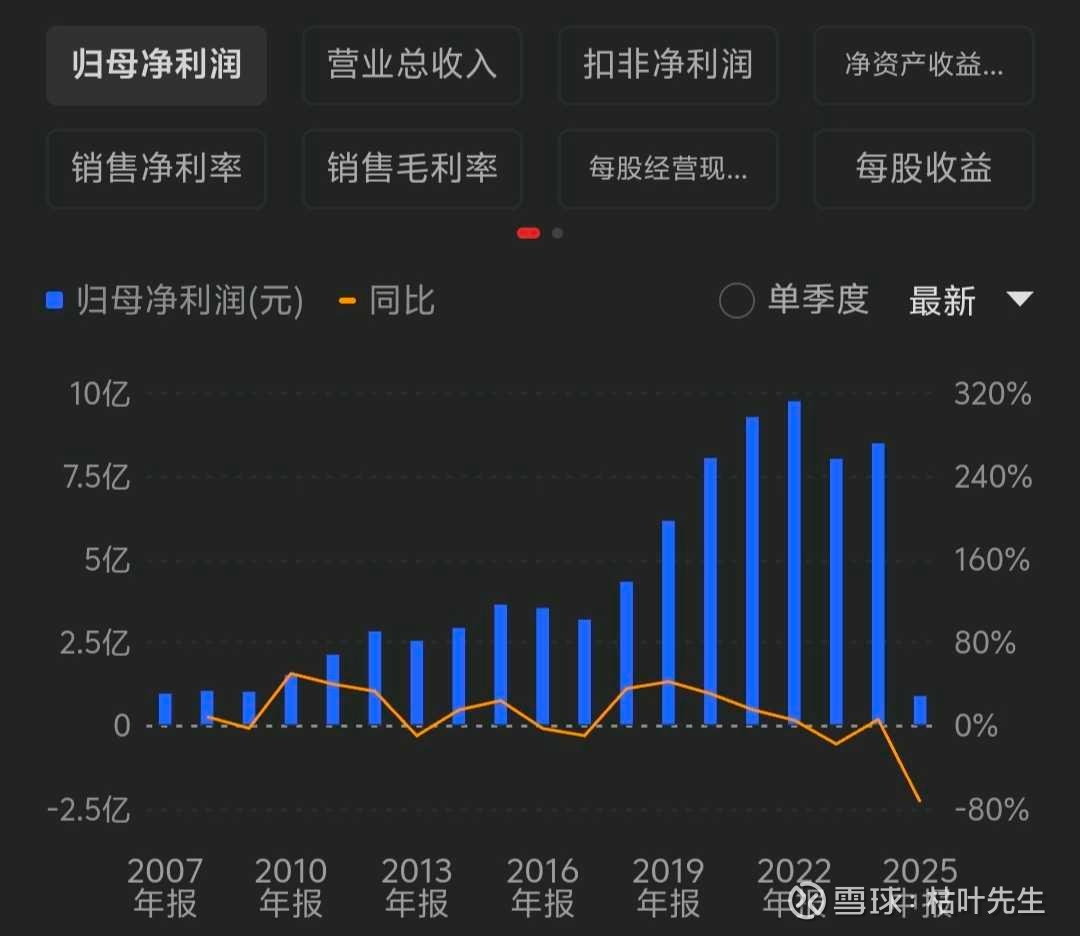This screenshot has height=936, width=1080.
Task: Tap the 每股经营现 chip
Action: 668,169
